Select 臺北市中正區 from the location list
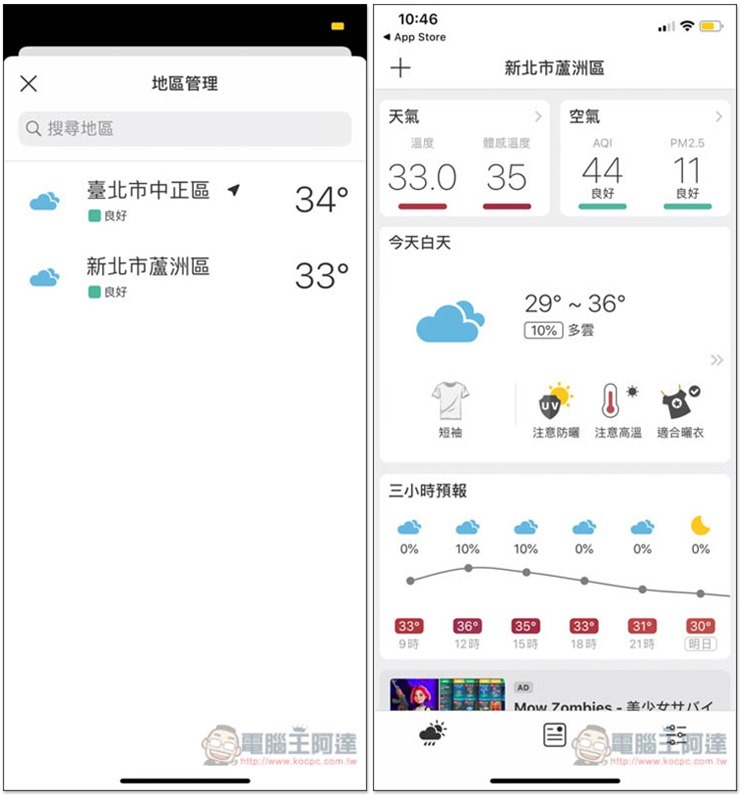The height and width of the screenshot is (800, 743). click(x=185, y=200)
